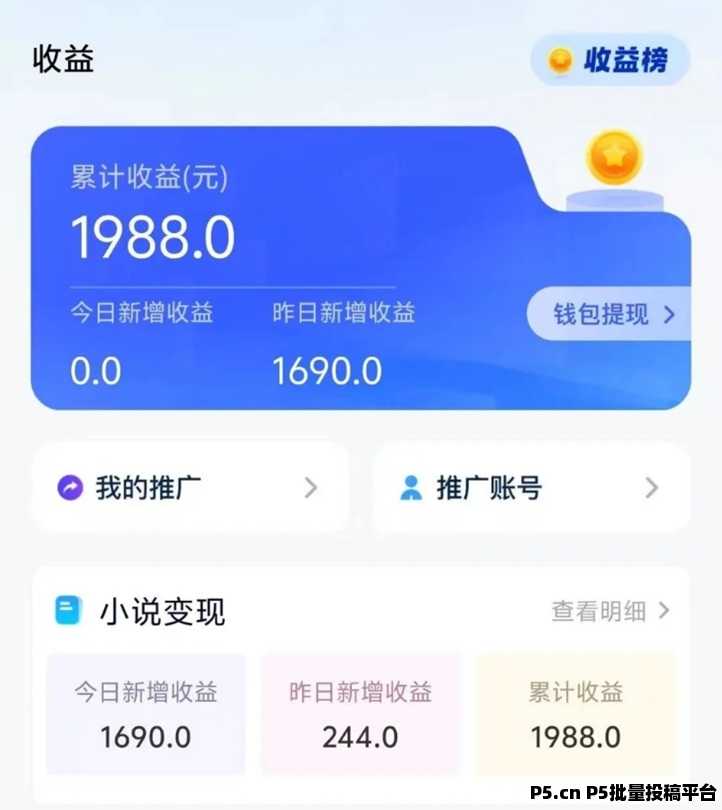Tap the star coin icon on earnings card
This screenshot has height=810, width=722.
pyautogui.click(x=614, y=157)
